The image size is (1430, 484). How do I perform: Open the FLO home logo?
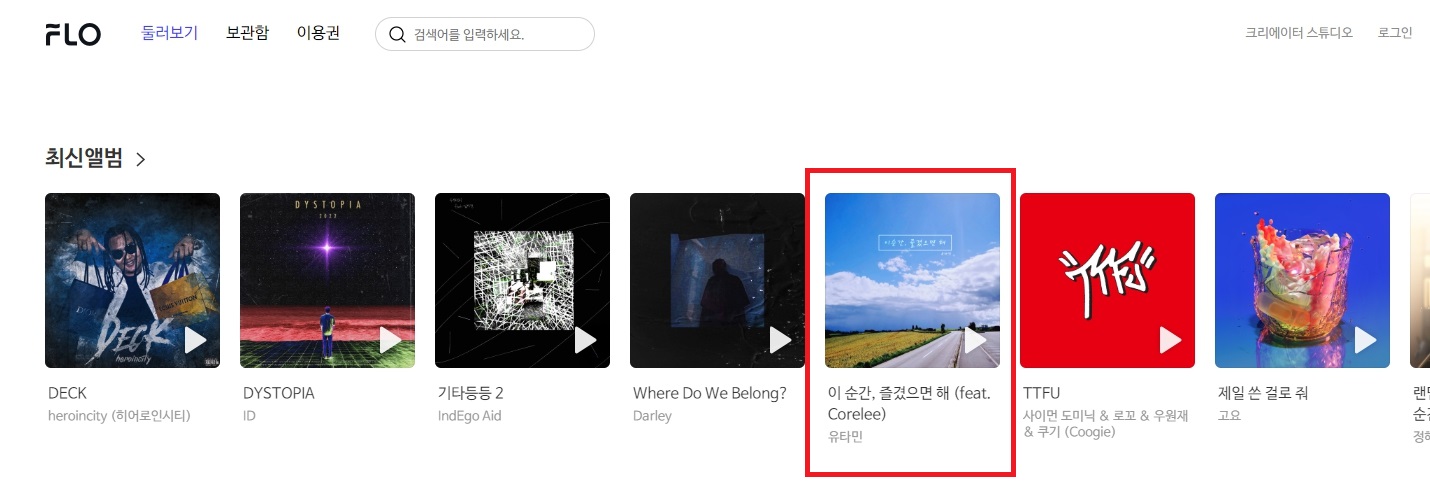click(73, 34)
